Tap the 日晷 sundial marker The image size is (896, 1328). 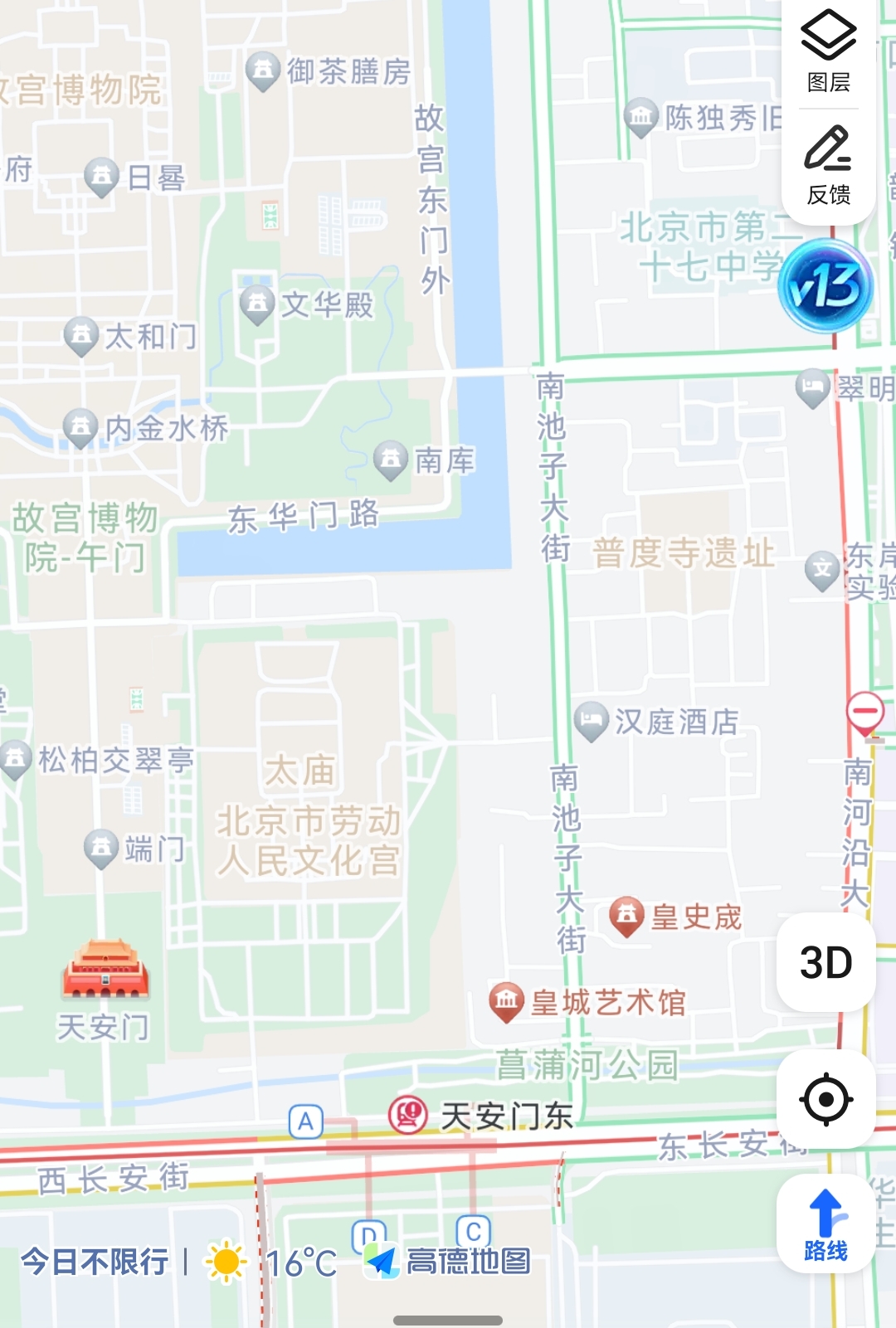(x=102, y=177)
